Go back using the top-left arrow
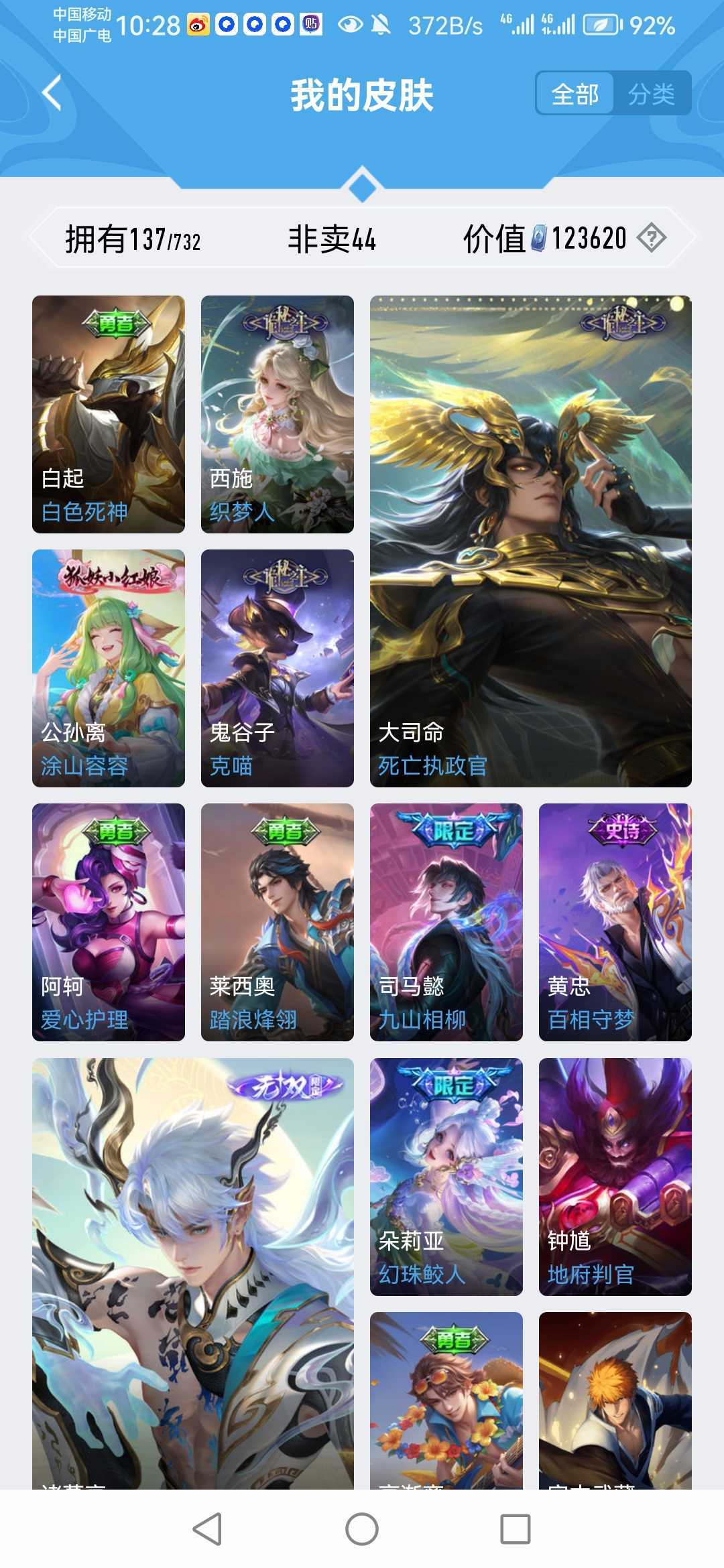The width and height of the screenshot is (724, 1568). click(52, 93)
